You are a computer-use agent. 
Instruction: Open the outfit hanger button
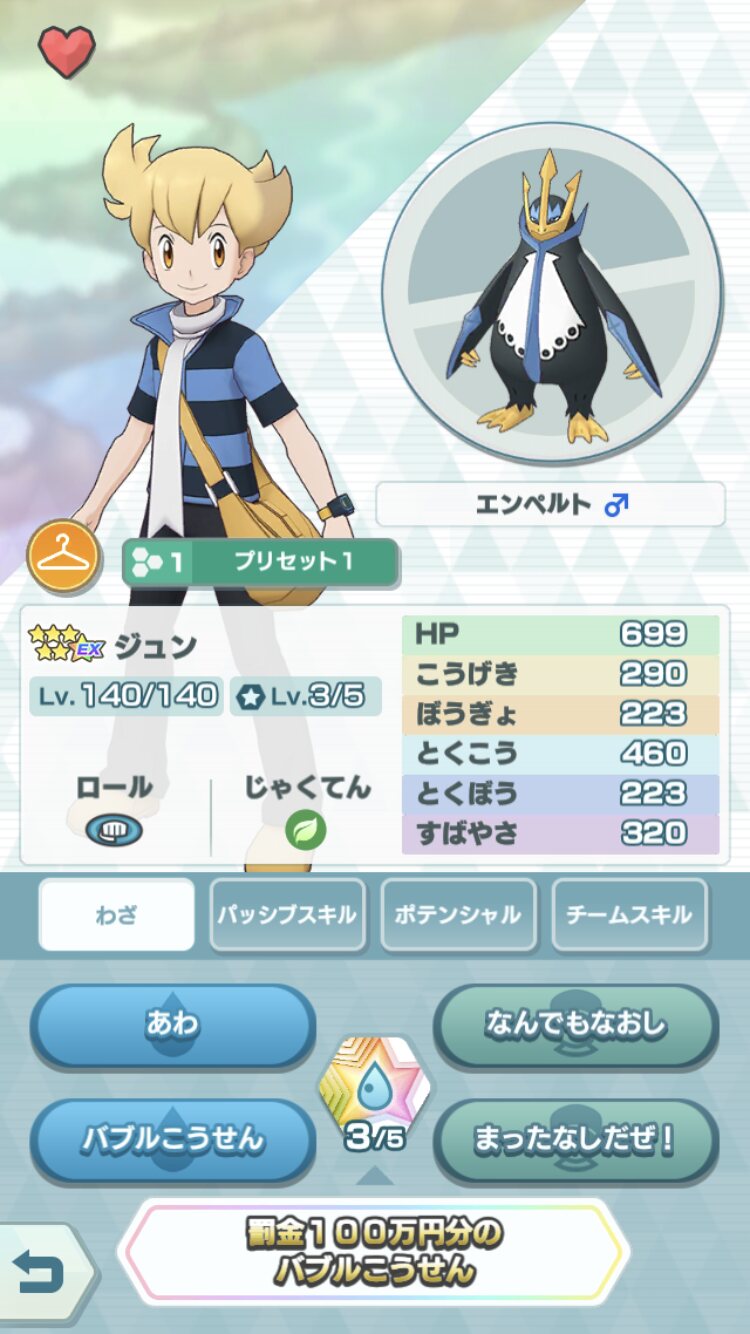point(63,557)
